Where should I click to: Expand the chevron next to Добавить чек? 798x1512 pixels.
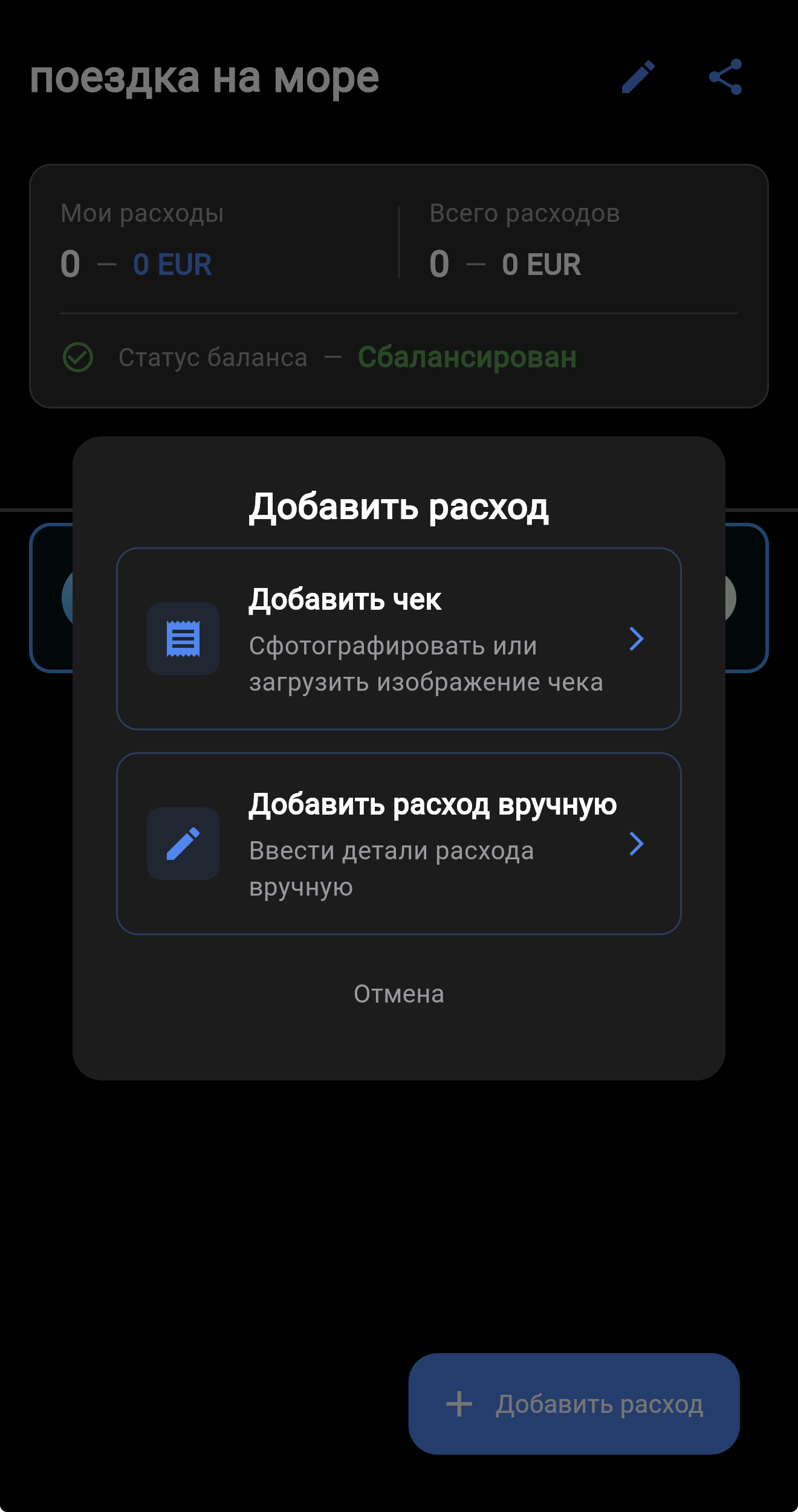[x=635, y=638]
